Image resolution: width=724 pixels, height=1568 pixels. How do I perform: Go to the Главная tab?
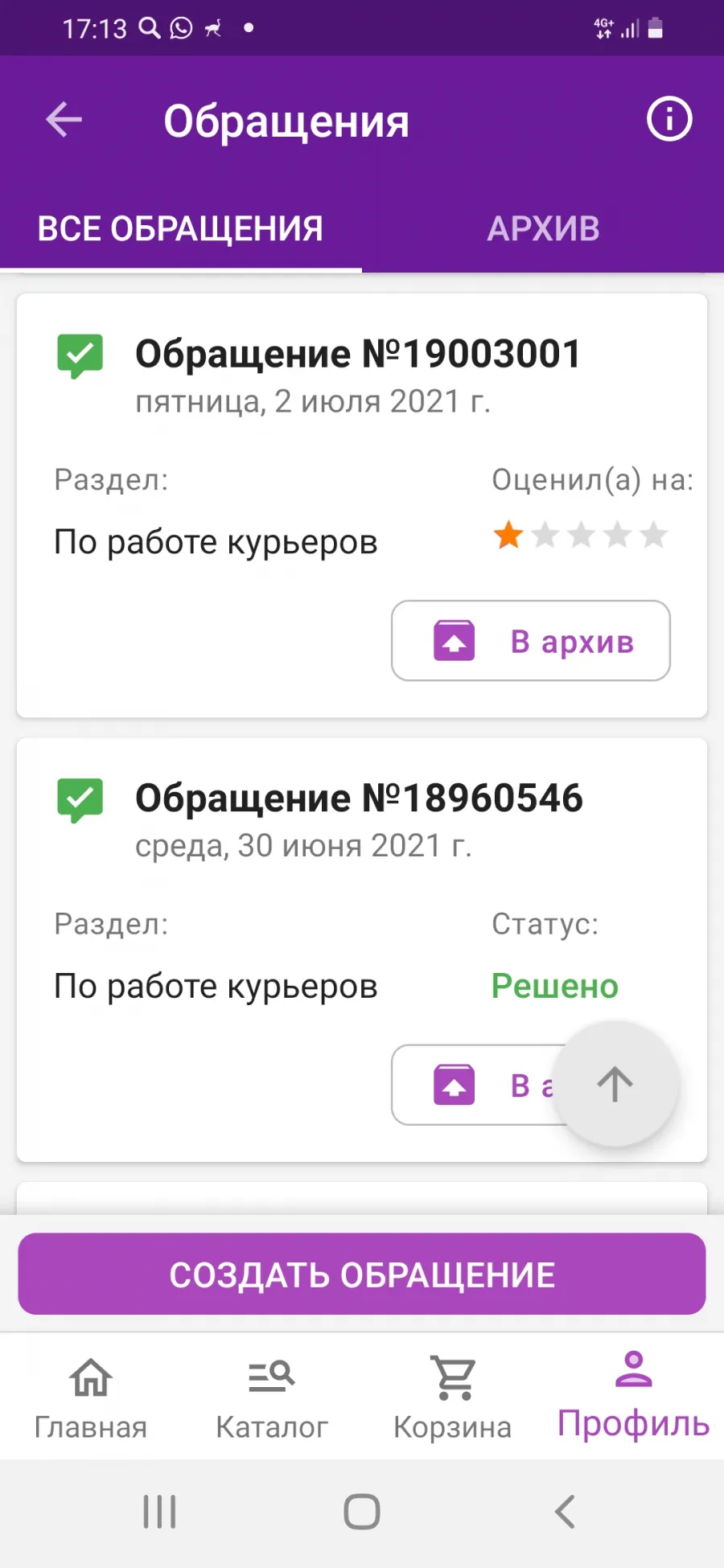click(x=91, y=1398)
